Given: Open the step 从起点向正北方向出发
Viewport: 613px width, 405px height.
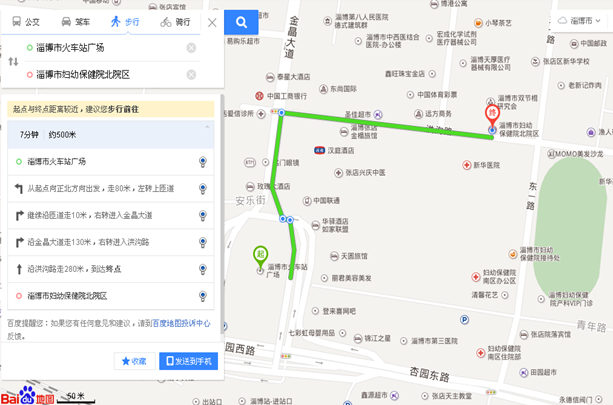Looking at the screenshot, I should [x=100, y=188].
